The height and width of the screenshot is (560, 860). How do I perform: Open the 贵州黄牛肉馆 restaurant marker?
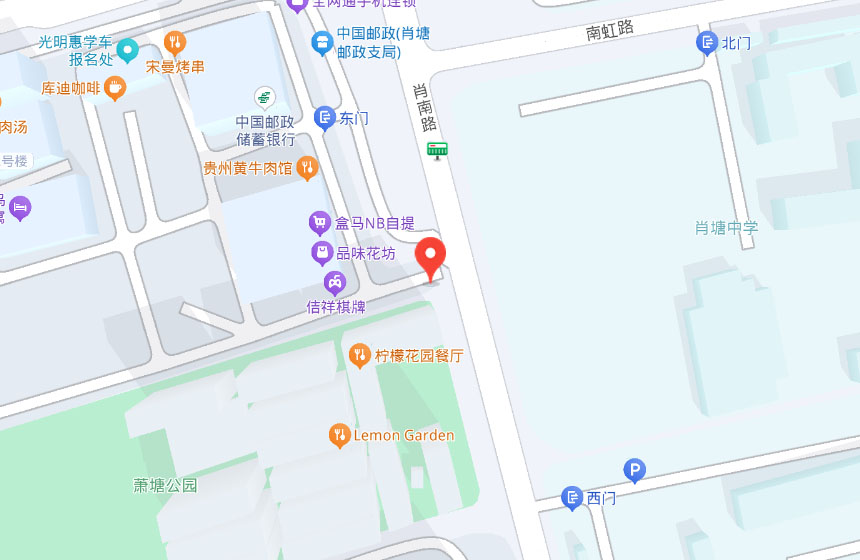tap(307, 168)
